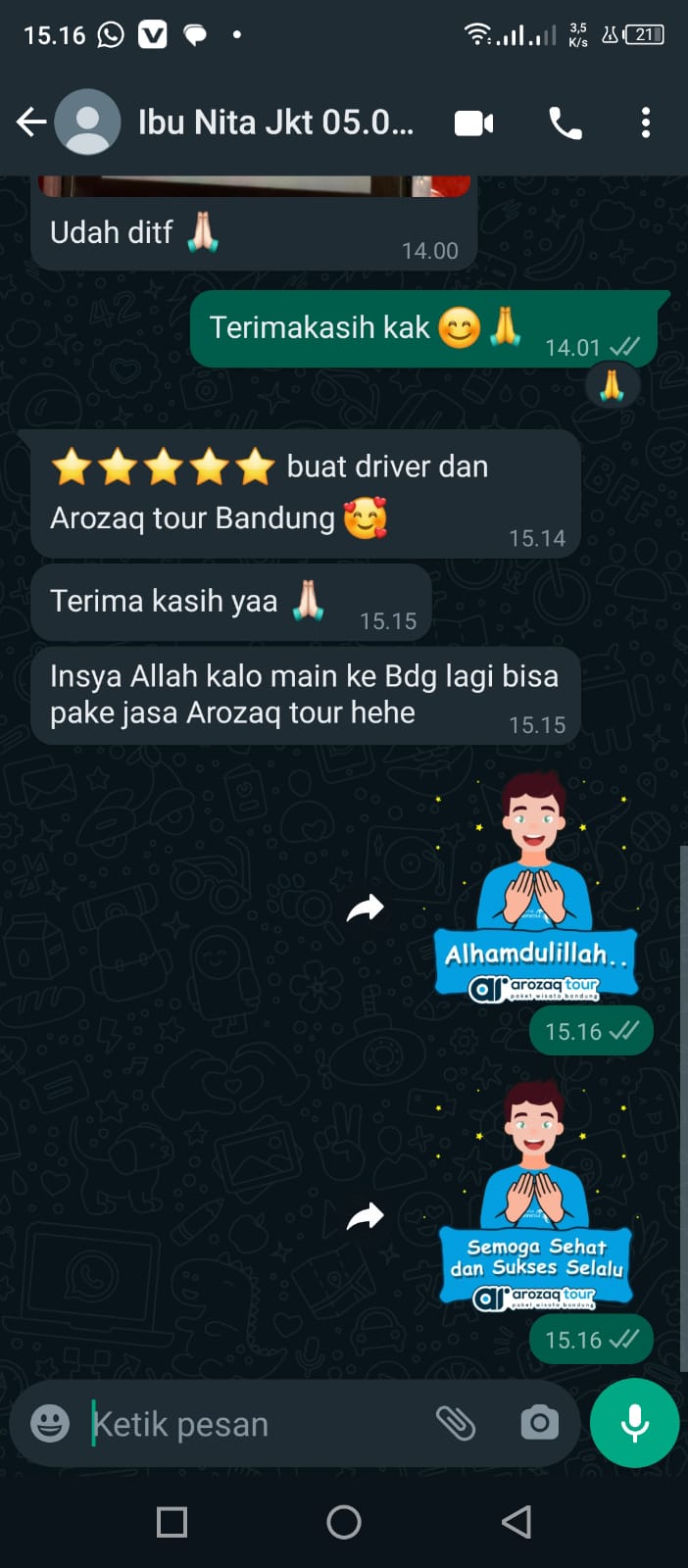Start a voice call with Ibu Nita
The image size is (688, 1568).
[565, 123]
